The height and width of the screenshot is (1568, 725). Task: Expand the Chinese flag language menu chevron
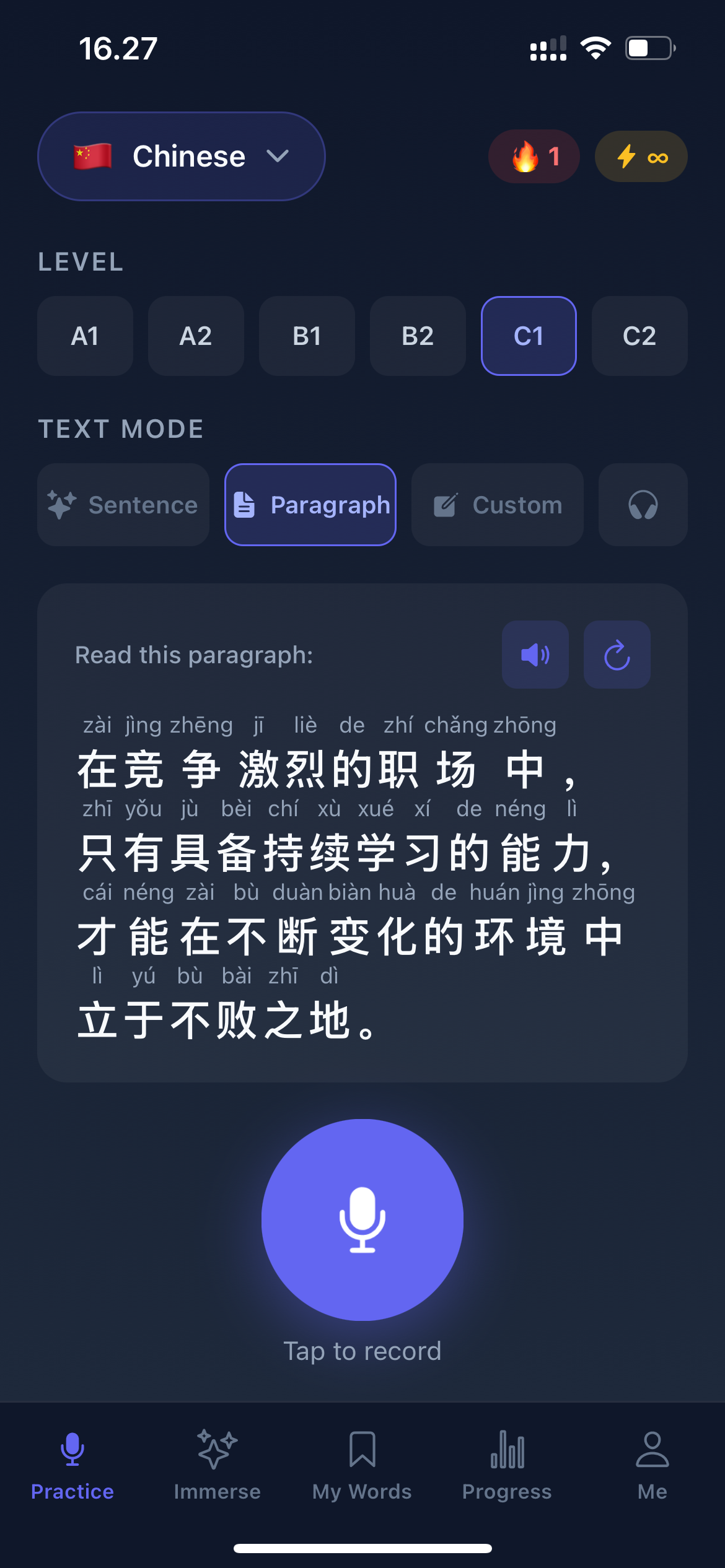(277, 156)
